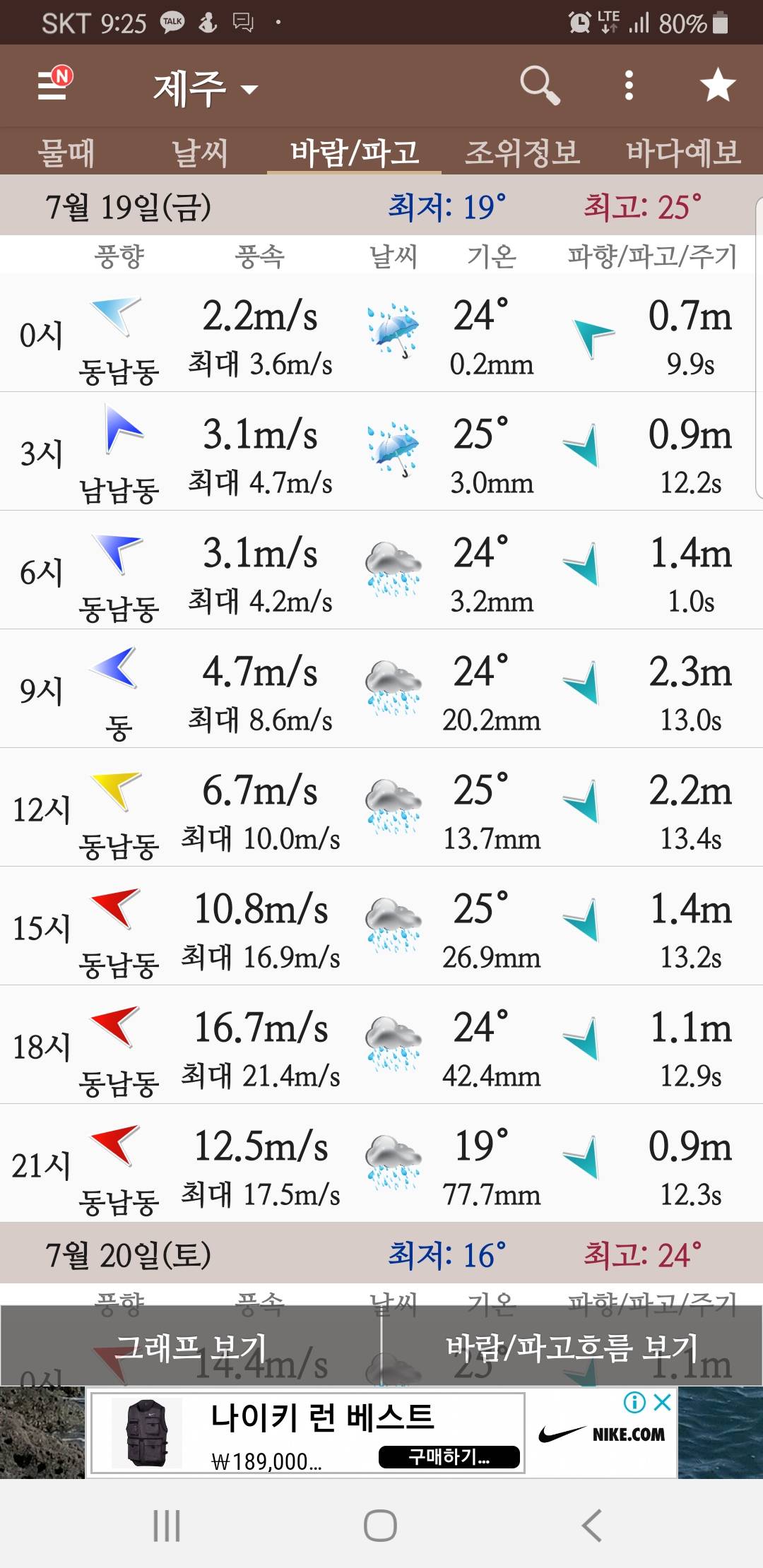Expand the 제주 location dropdown
This screenshot has width=763, height=1568.
point(205,88)
